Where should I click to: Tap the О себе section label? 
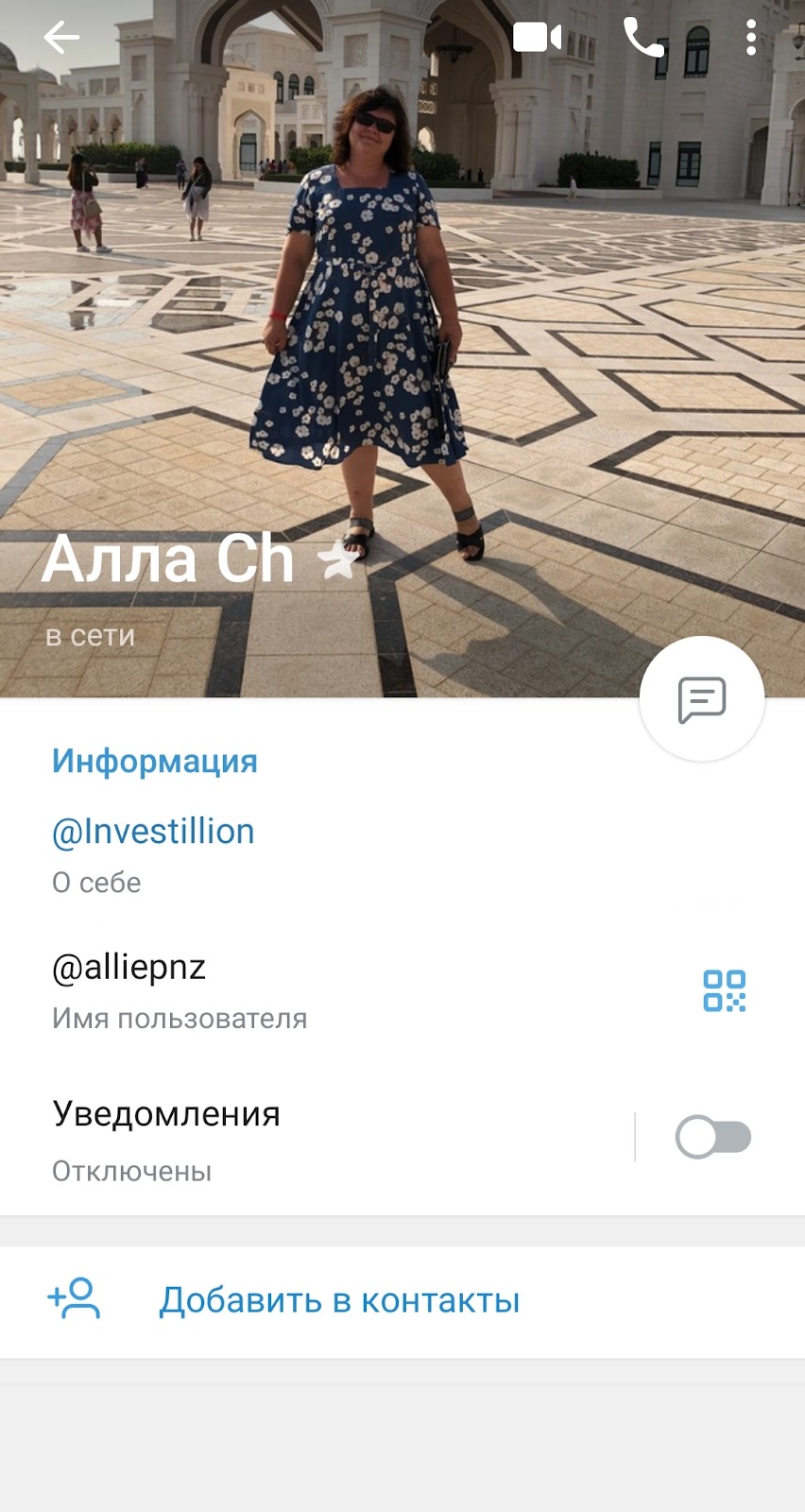point(95,882)
